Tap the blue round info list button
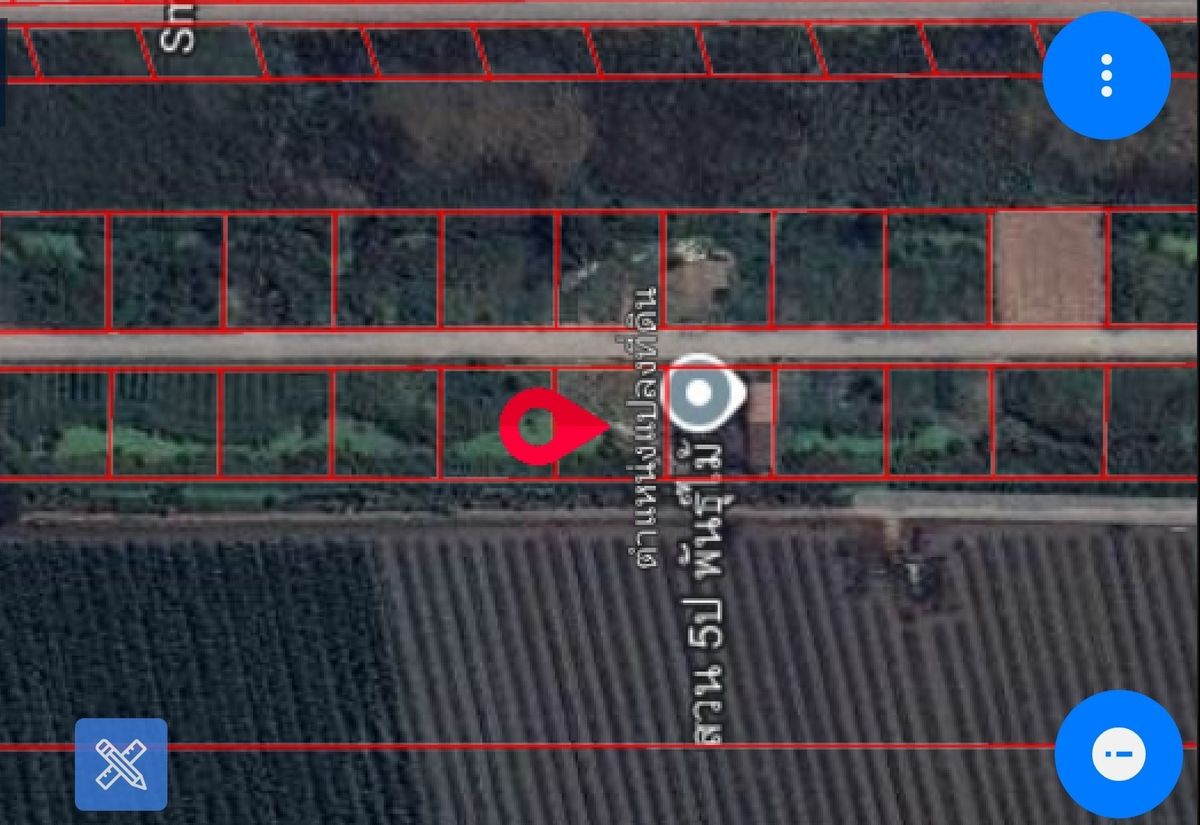 click(1118, 754)
